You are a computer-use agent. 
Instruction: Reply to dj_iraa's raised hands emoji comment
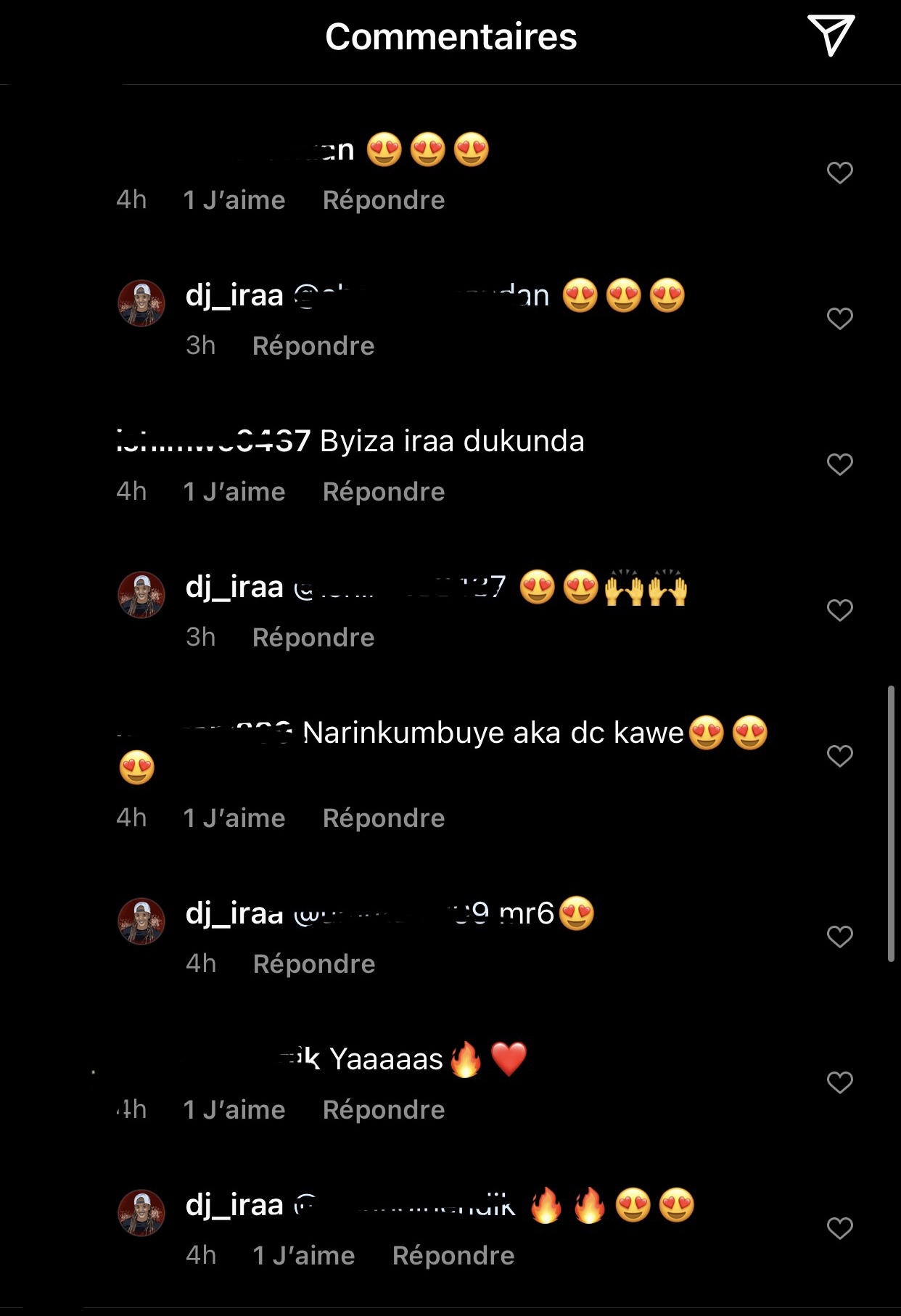(x=313, y=638)
